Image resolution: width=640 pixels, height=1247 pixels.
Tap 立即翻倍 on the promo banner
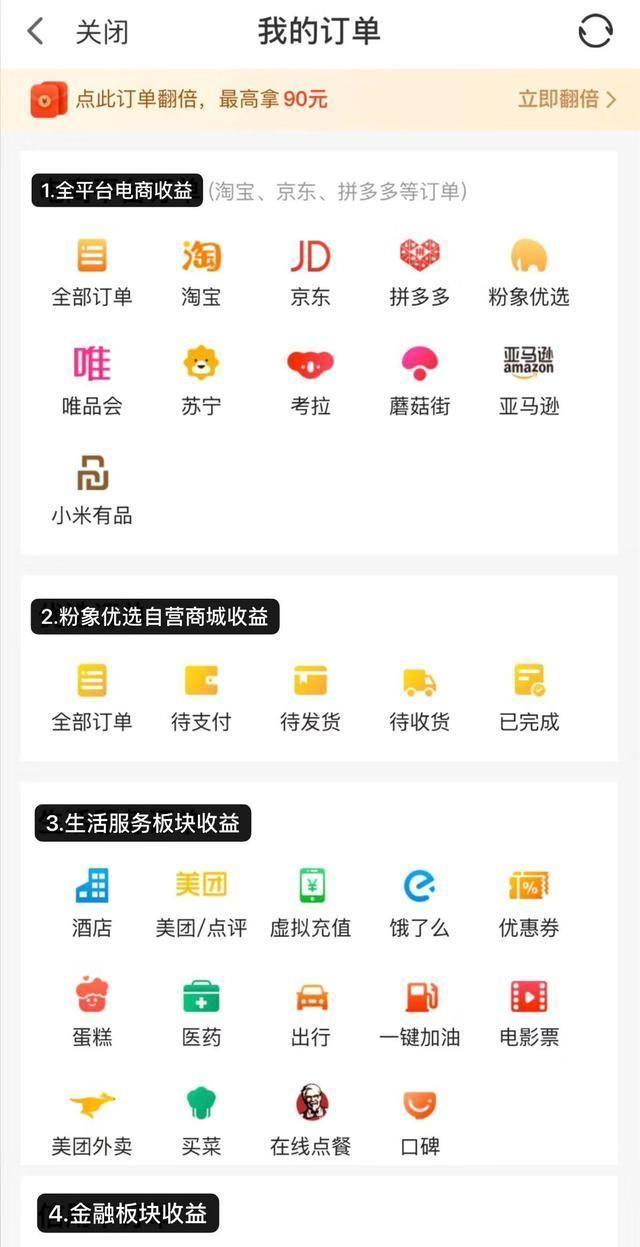tap(566, 99)
